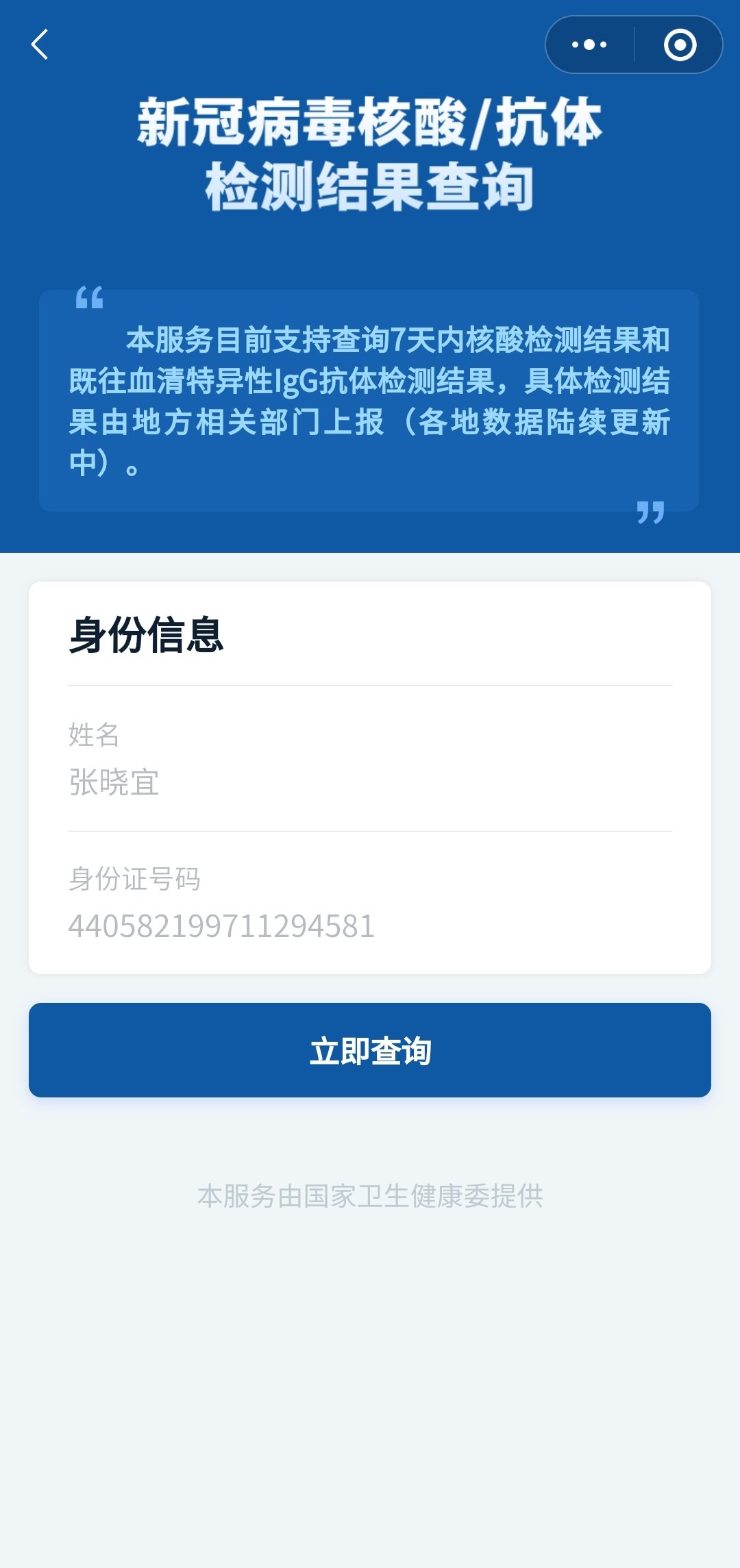Go back using the top-left arrow

click(x=40, y=45)
